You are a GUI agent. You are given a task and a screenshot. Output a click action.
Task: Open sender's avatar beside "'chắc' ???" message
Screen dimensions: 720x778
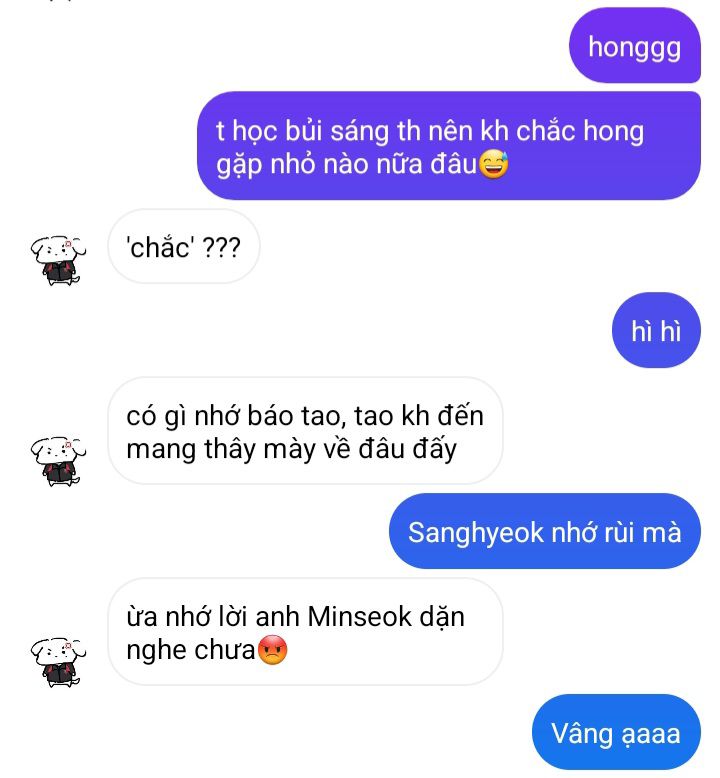coord(59,259)
